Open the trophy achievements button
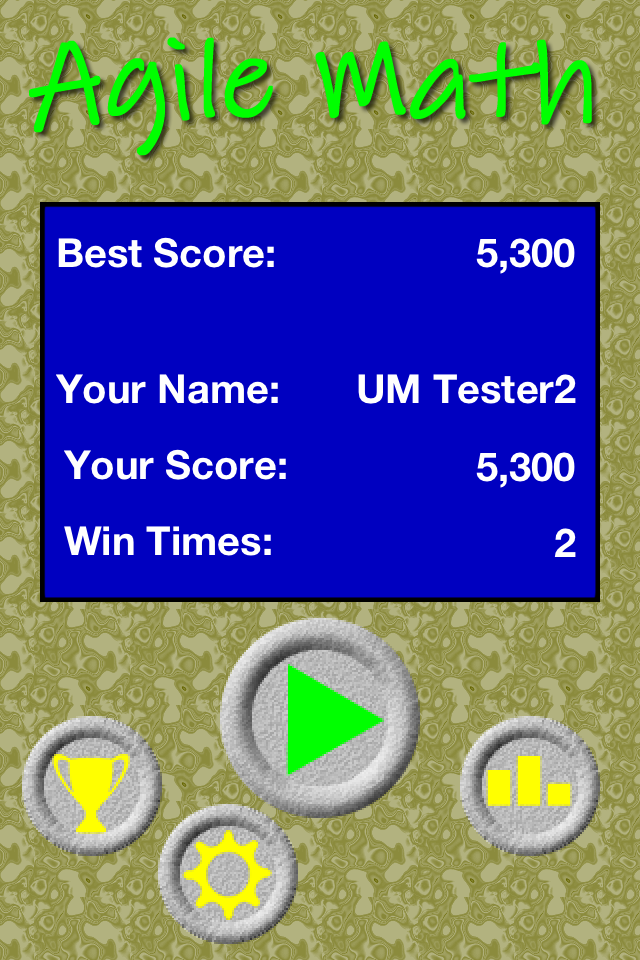 (x=91, y=787)
